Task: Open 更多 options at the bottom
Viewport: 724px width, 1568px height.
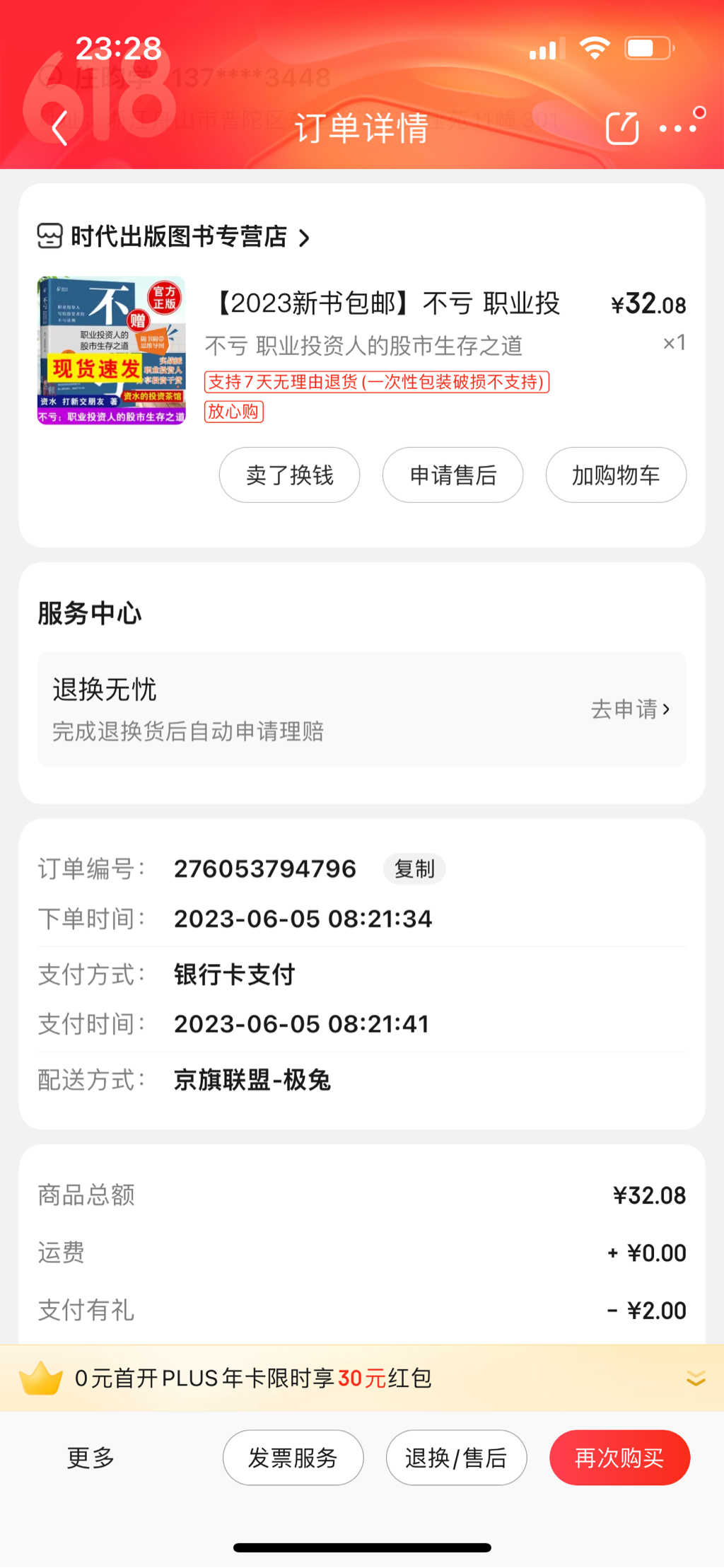Action: (90, 1458)
